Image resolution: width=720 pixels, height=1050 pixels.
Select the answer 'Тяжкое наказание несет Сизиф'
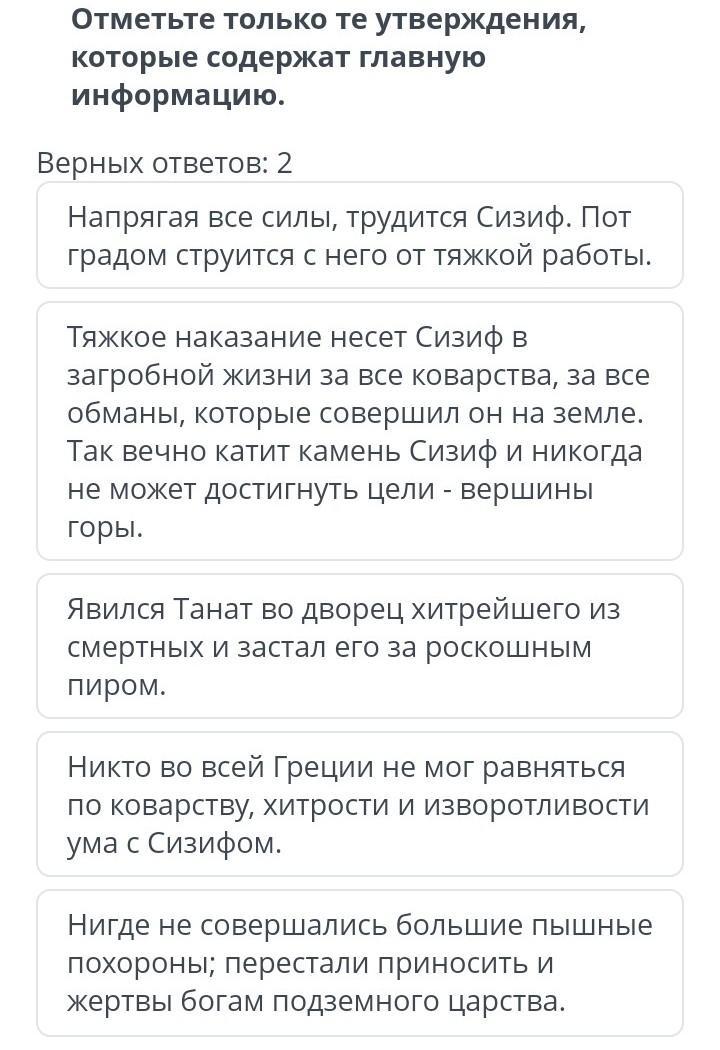coord(360,431)
